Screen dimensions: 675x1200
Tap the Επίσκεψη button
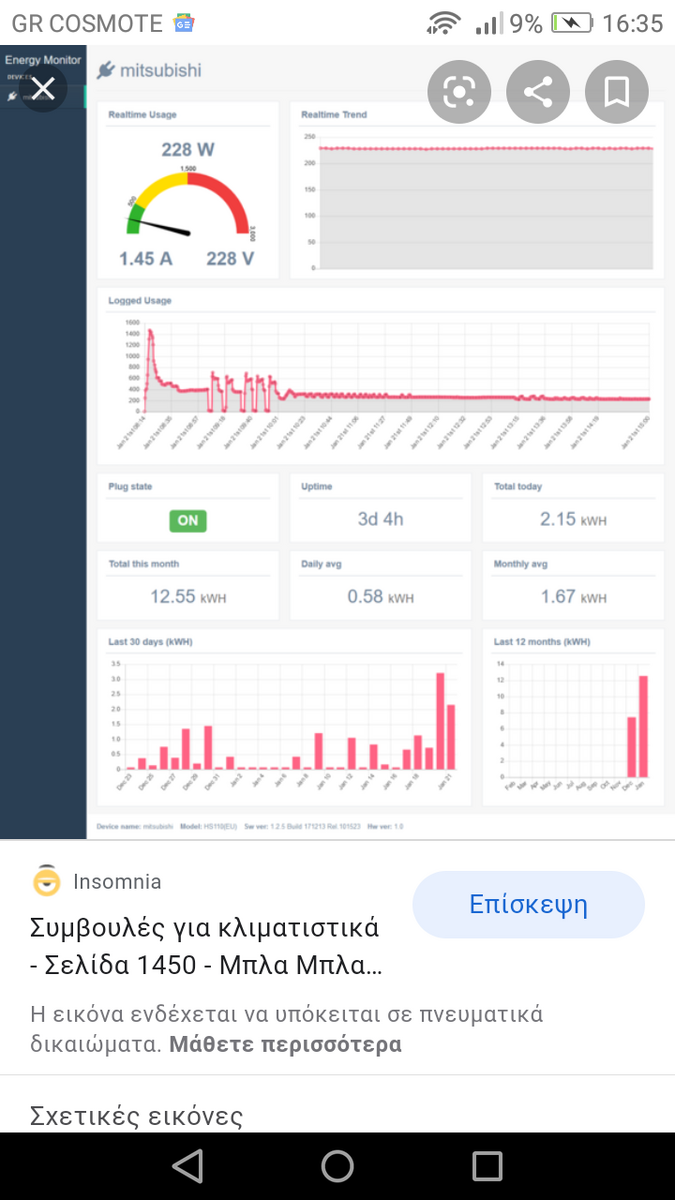[528, 905]
